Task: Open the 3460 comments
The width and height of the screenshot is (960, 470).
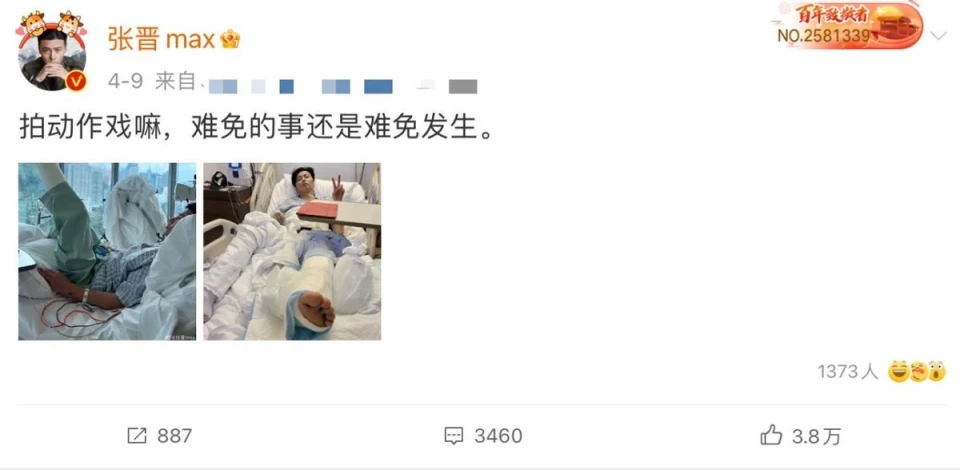Action: pyautogui.click(x=483, y=436)
